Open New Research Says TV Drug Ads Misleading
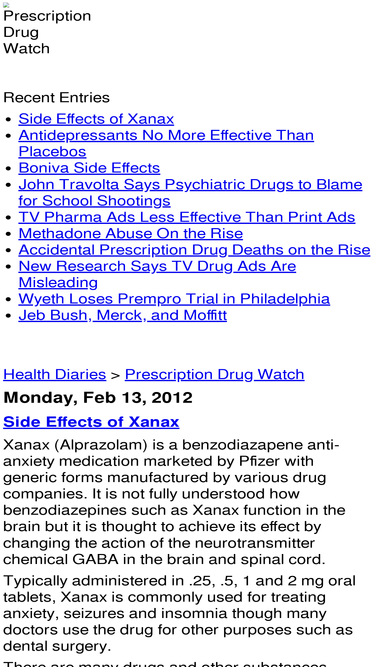The image size is (375, 667). coord(157,274)
